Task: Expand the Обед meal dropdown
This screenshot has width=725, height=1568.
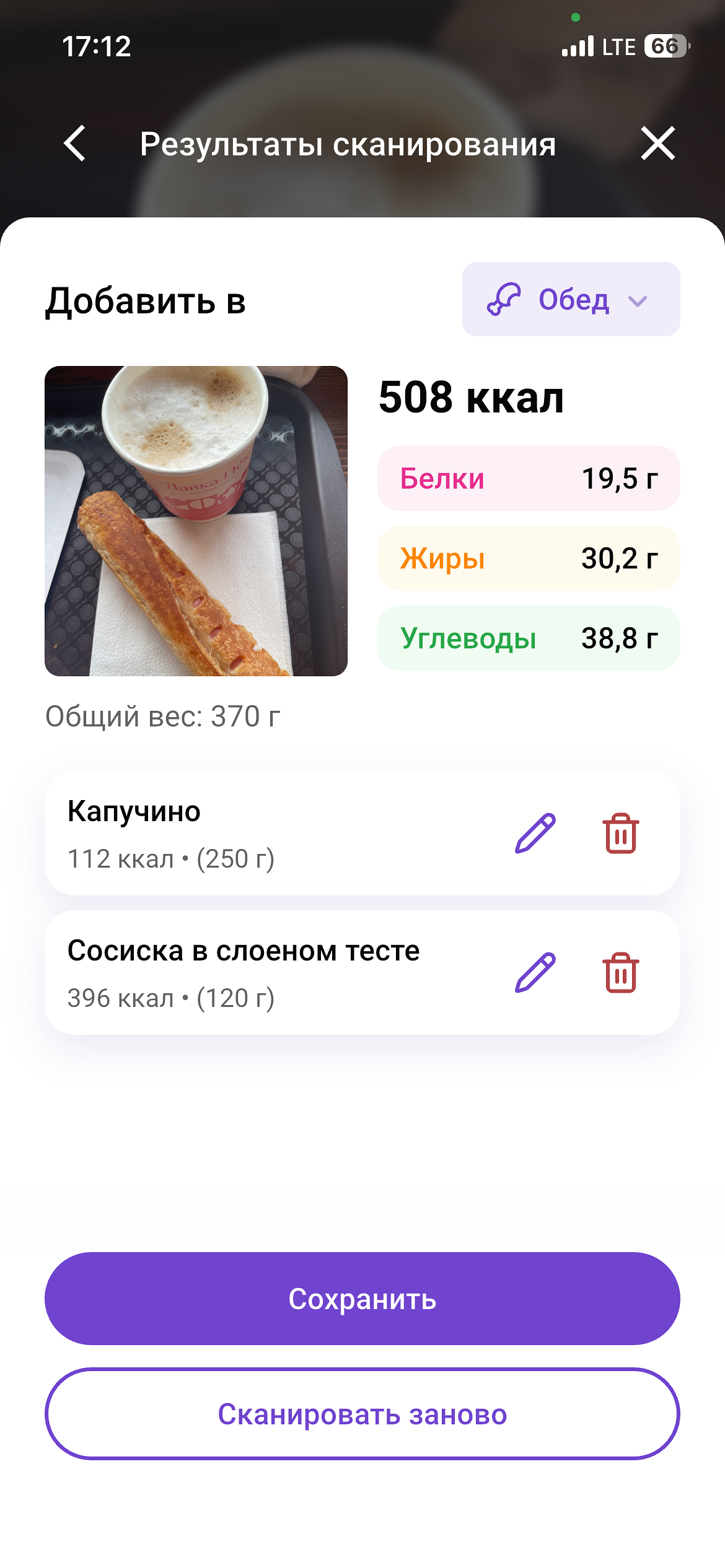Action: [571, 300]
